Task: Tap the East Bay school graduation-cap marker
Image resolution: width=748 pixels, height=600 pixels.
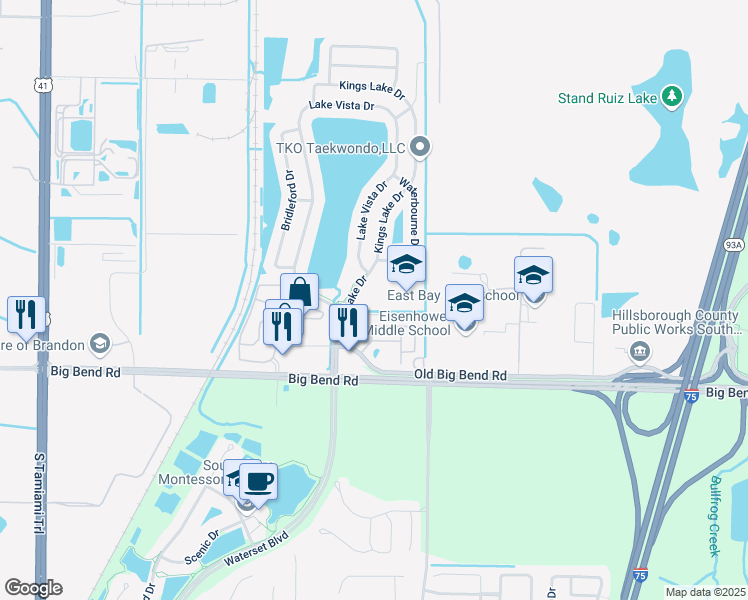Action: [406, 265]
